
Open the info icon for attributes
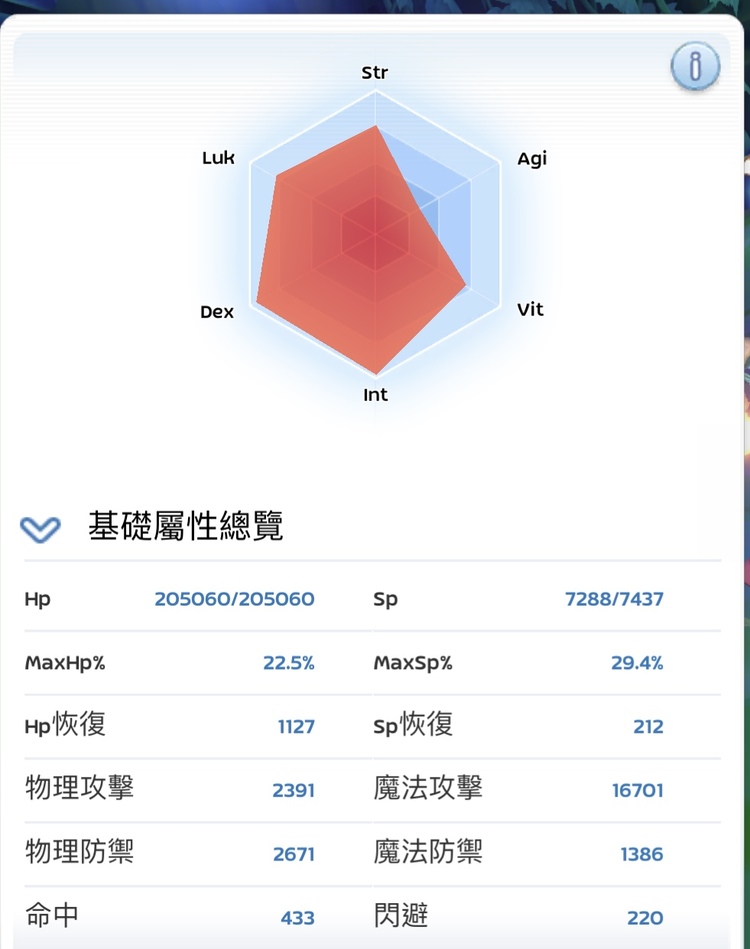[x=694, y=67]
